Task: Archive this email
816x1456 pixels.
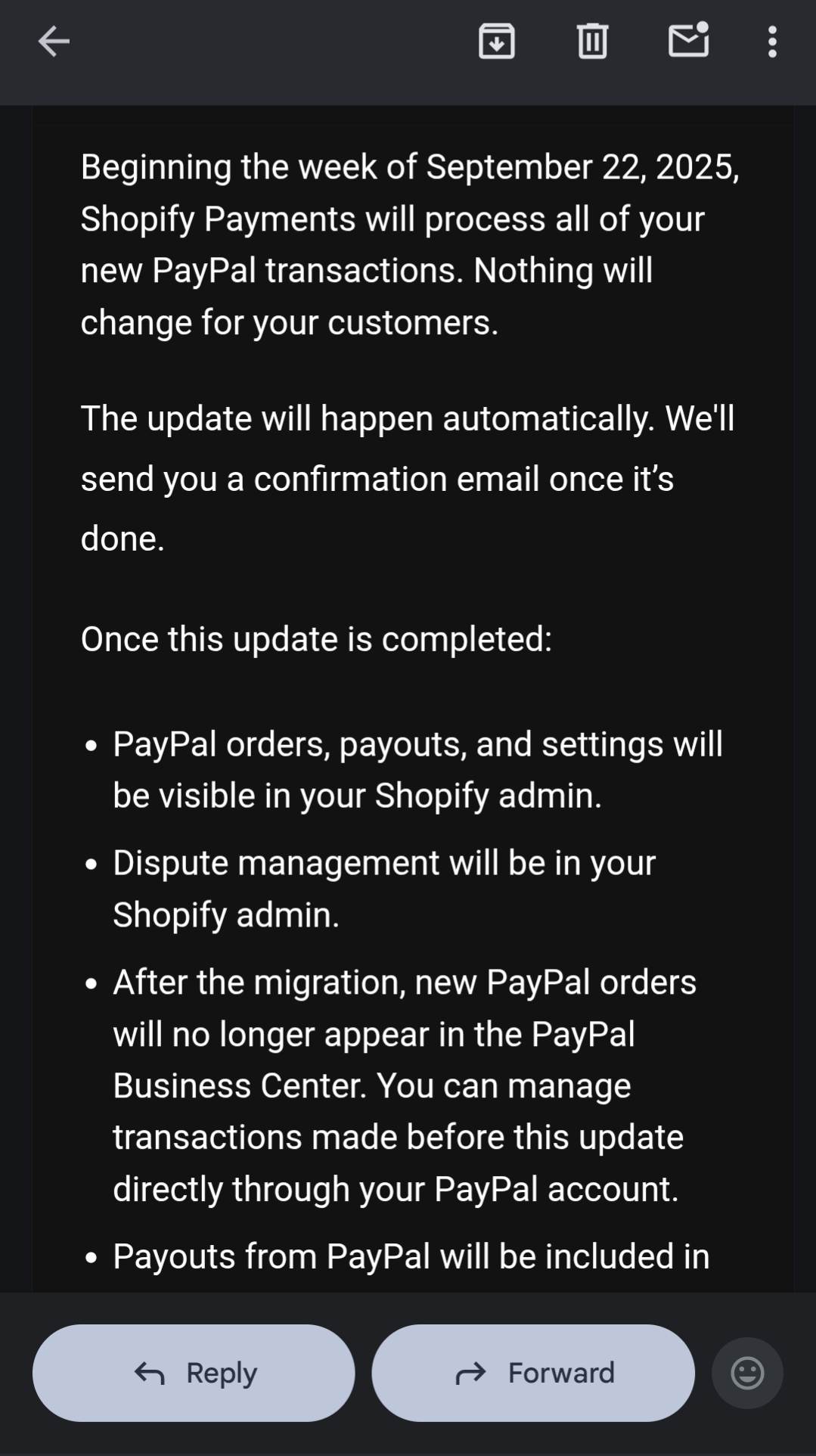Action: click(x=497, y=42)
